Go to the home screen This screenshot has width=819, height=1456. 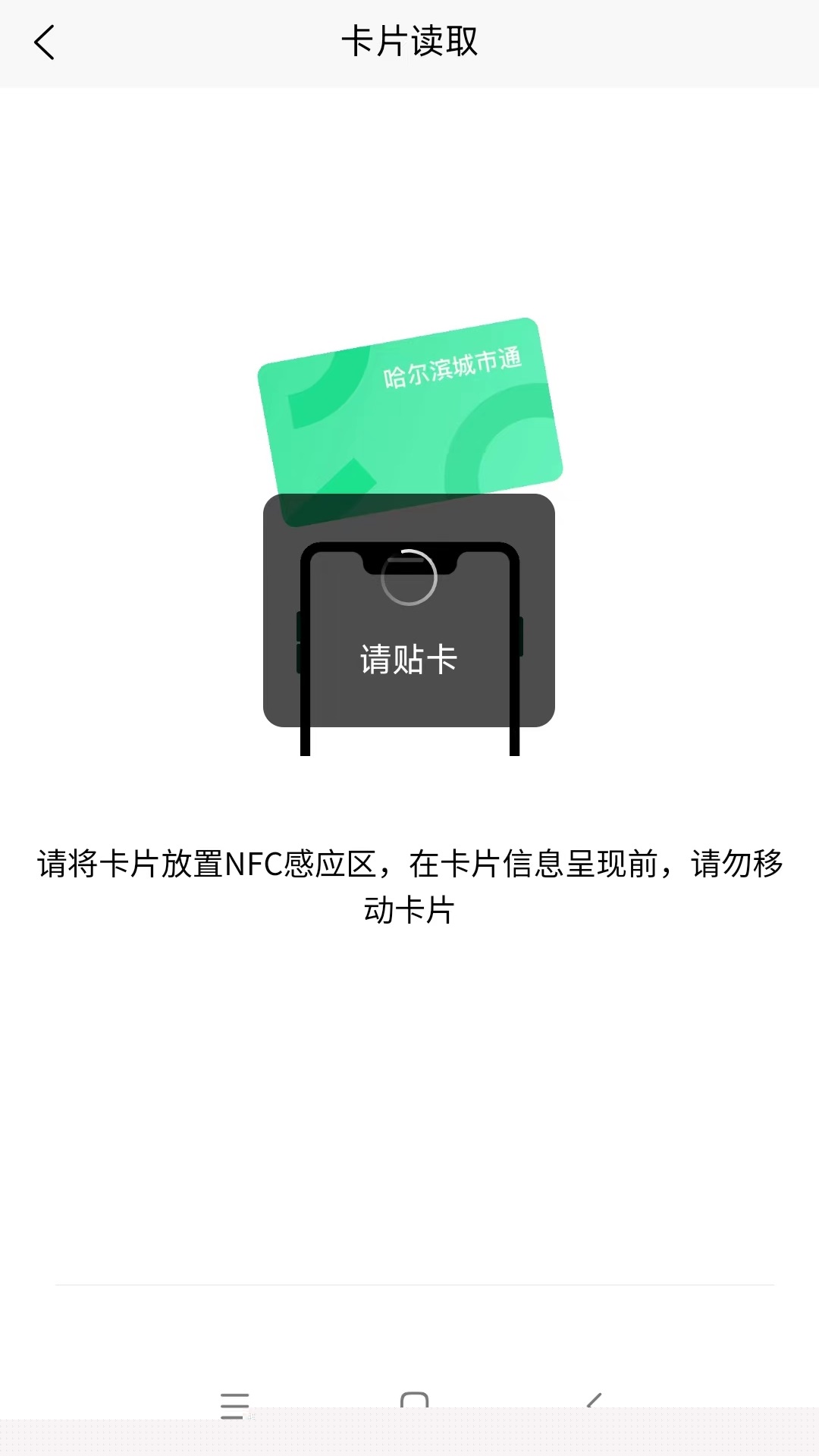pyautogui.click(x=414, y=1401)
